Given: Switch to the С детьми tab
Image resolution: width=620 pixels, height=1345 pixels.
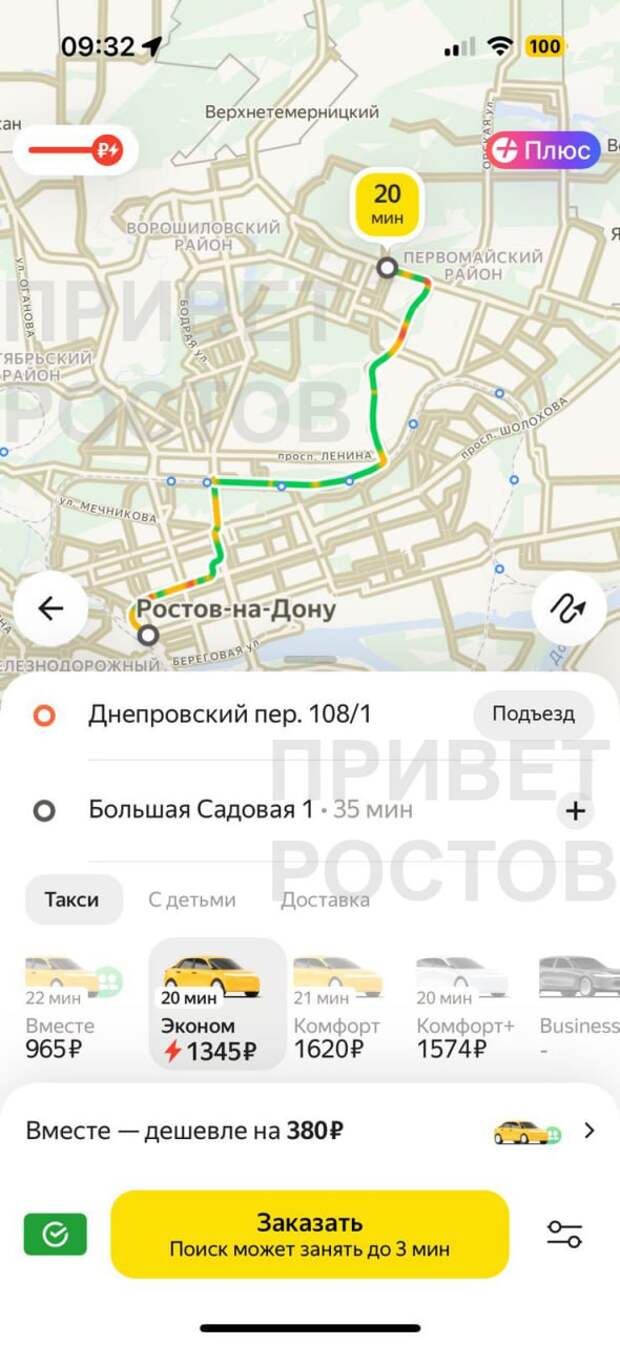Looking at the screenshot, I should (192, 900).
